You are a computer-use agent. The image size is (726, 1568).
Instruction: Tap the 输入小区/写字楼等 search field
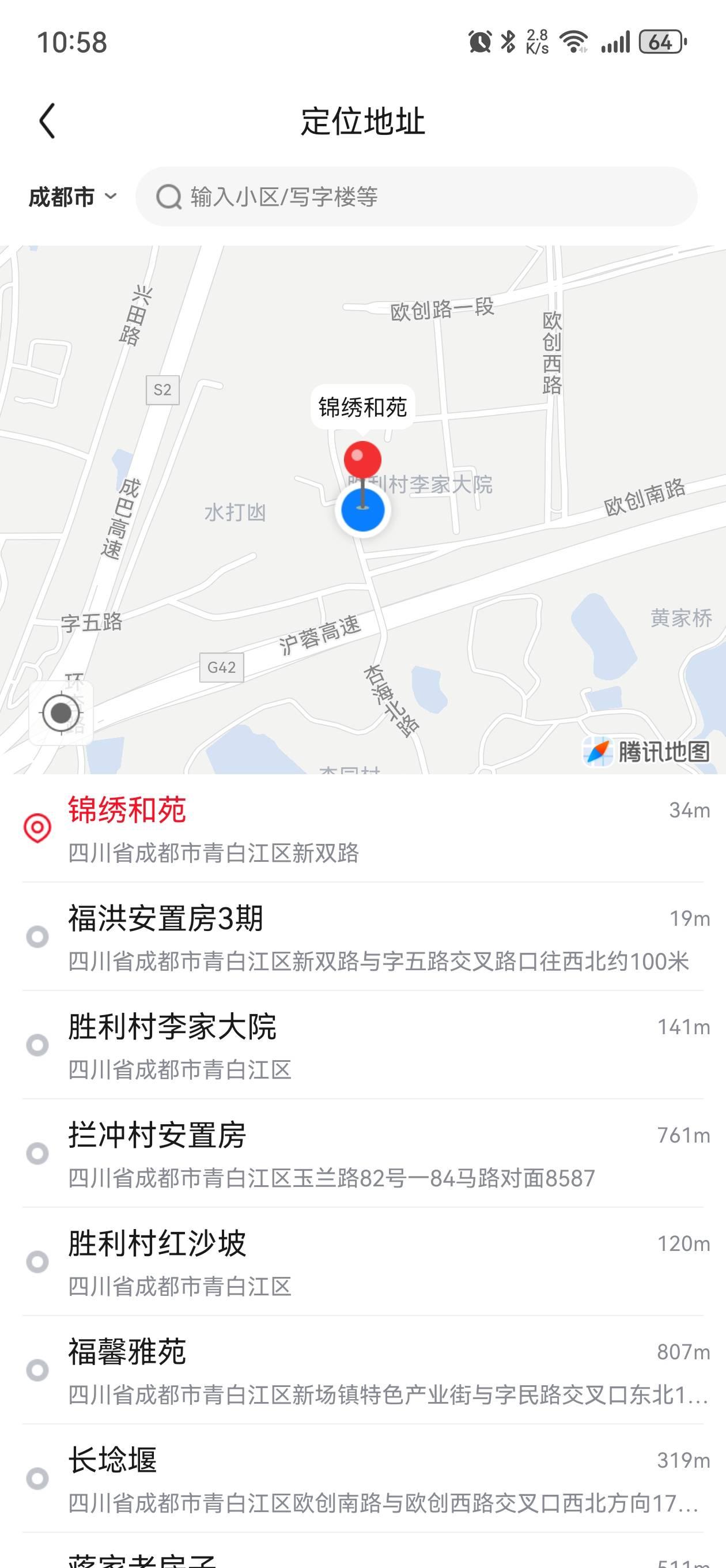(415, 197)
